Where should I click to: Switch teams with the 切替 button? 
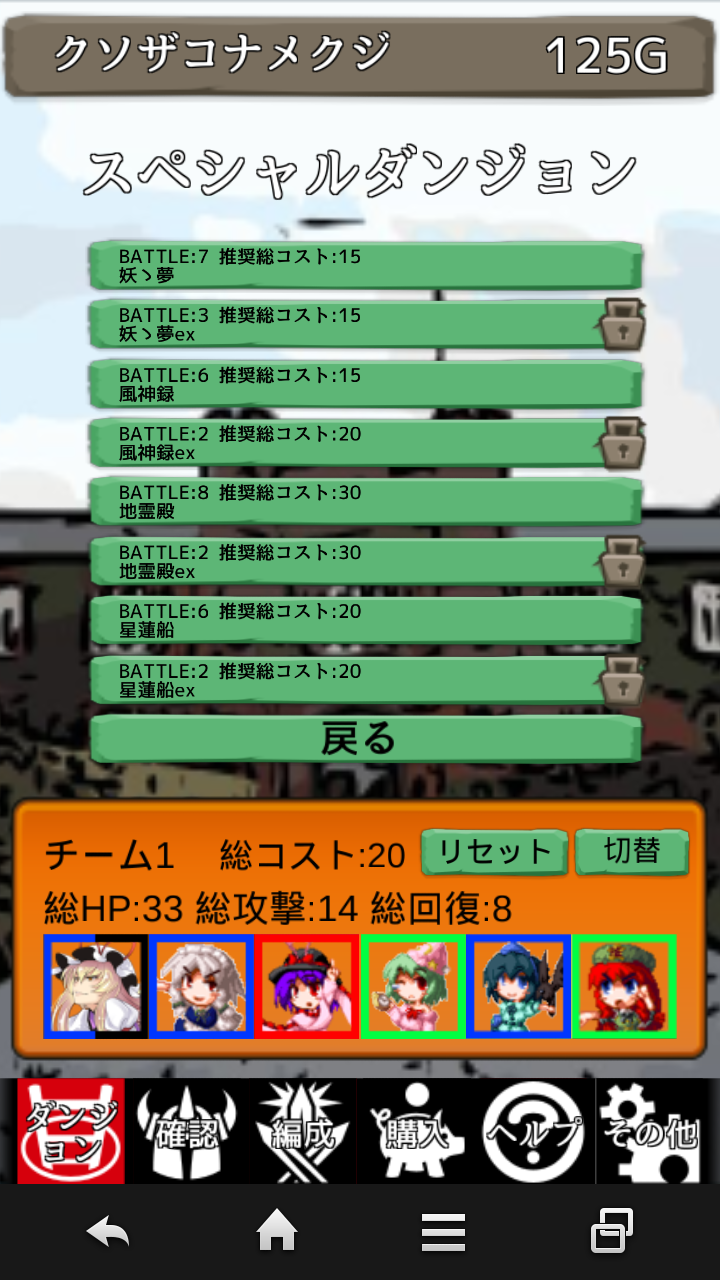coord(632,852)
